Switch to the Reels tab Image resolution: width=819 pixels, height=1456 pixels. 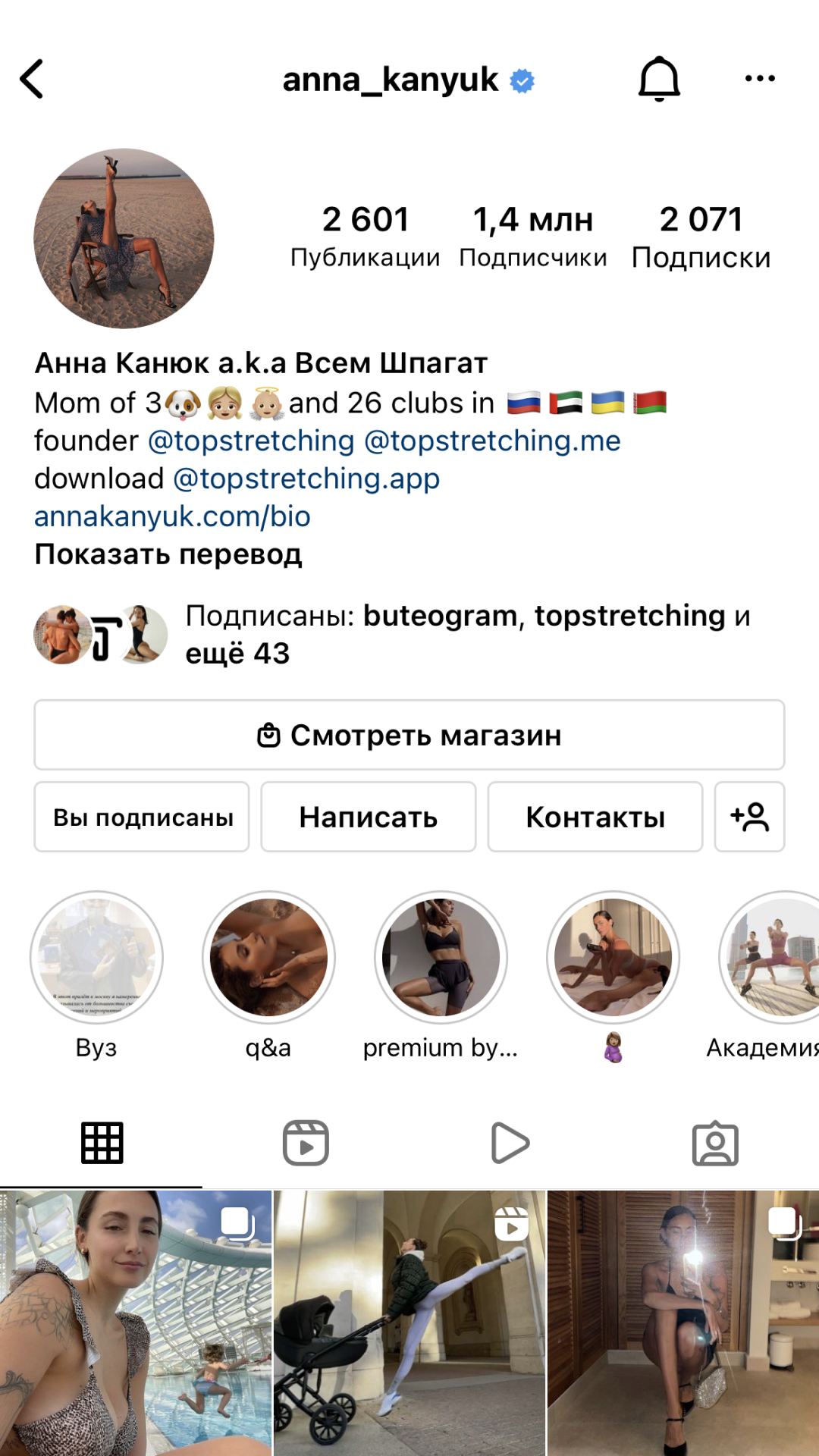tap(306, 1143)
